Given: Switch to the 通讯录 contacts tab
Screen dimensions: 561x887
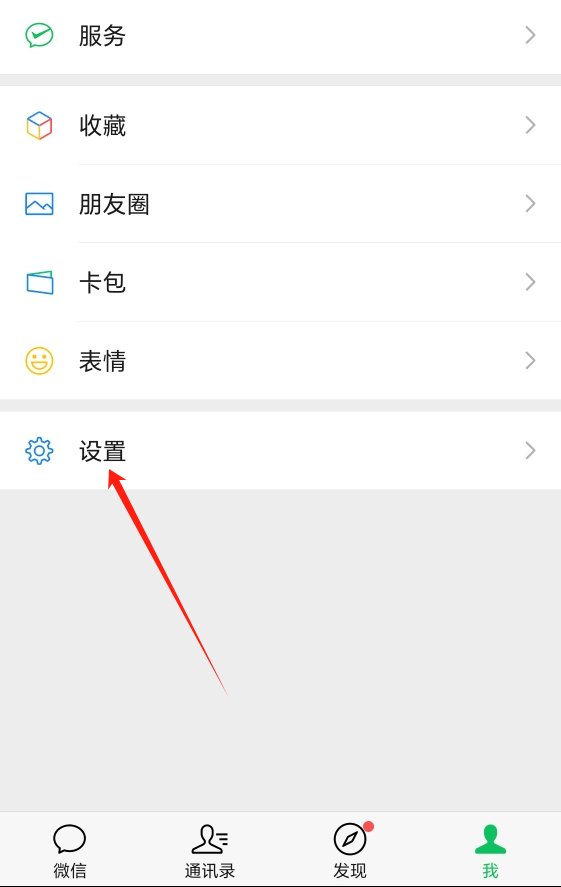Looking at the screenshot, I should pyautogui.click(x=210, y=850).
